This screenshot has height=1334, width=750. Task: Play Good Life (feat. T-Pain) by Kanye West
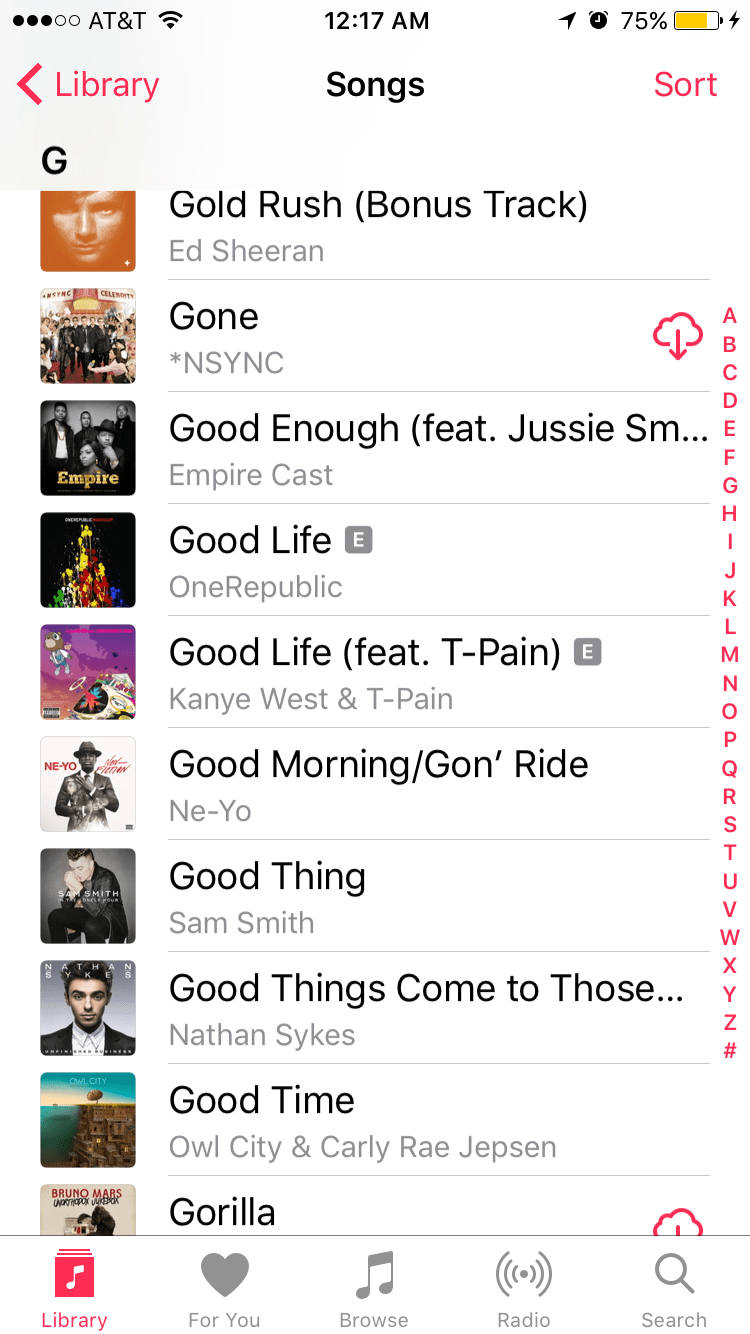coord(400,673)
